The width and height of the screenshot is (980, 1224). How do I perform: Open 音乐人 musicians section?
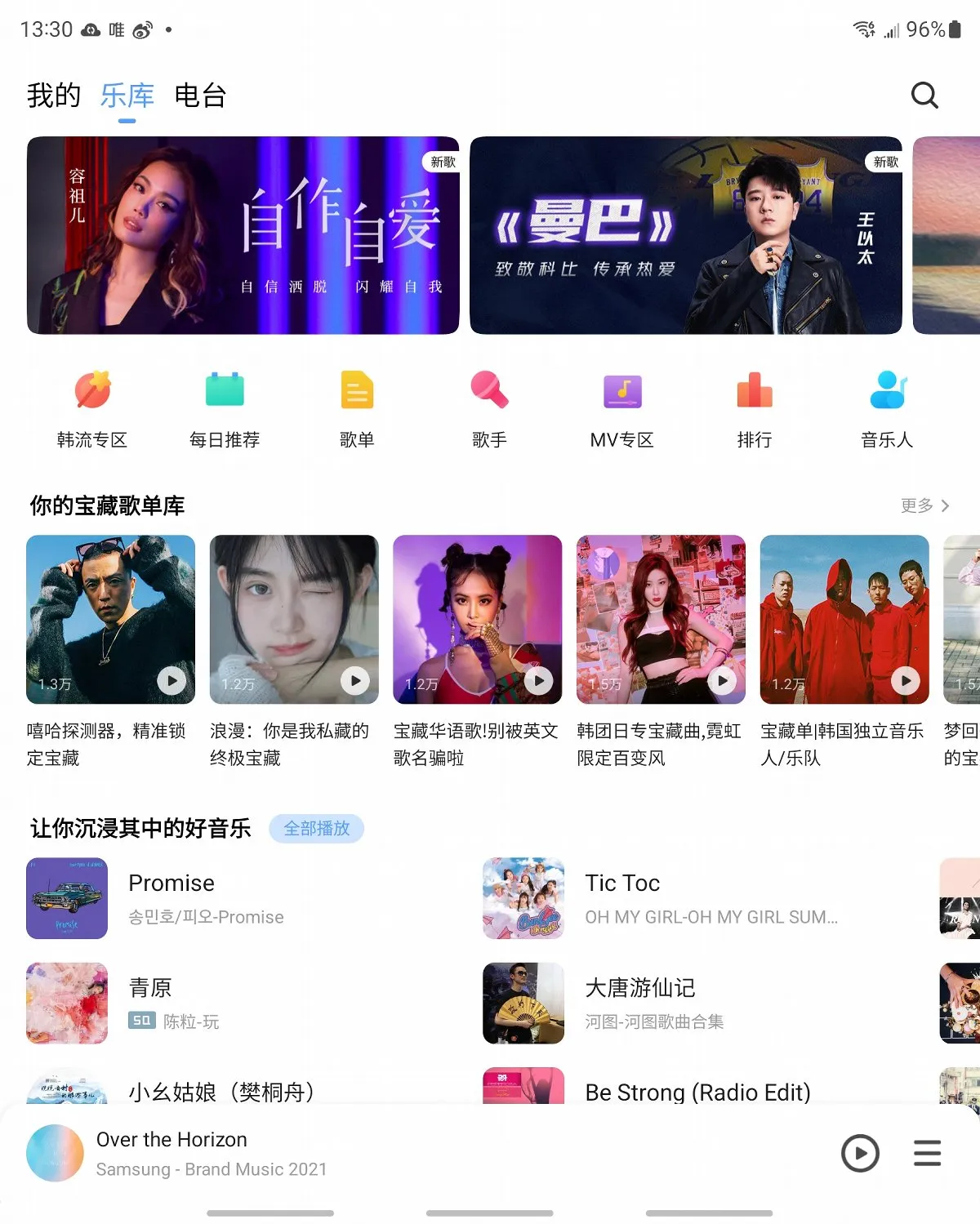[x=887, y=408]
